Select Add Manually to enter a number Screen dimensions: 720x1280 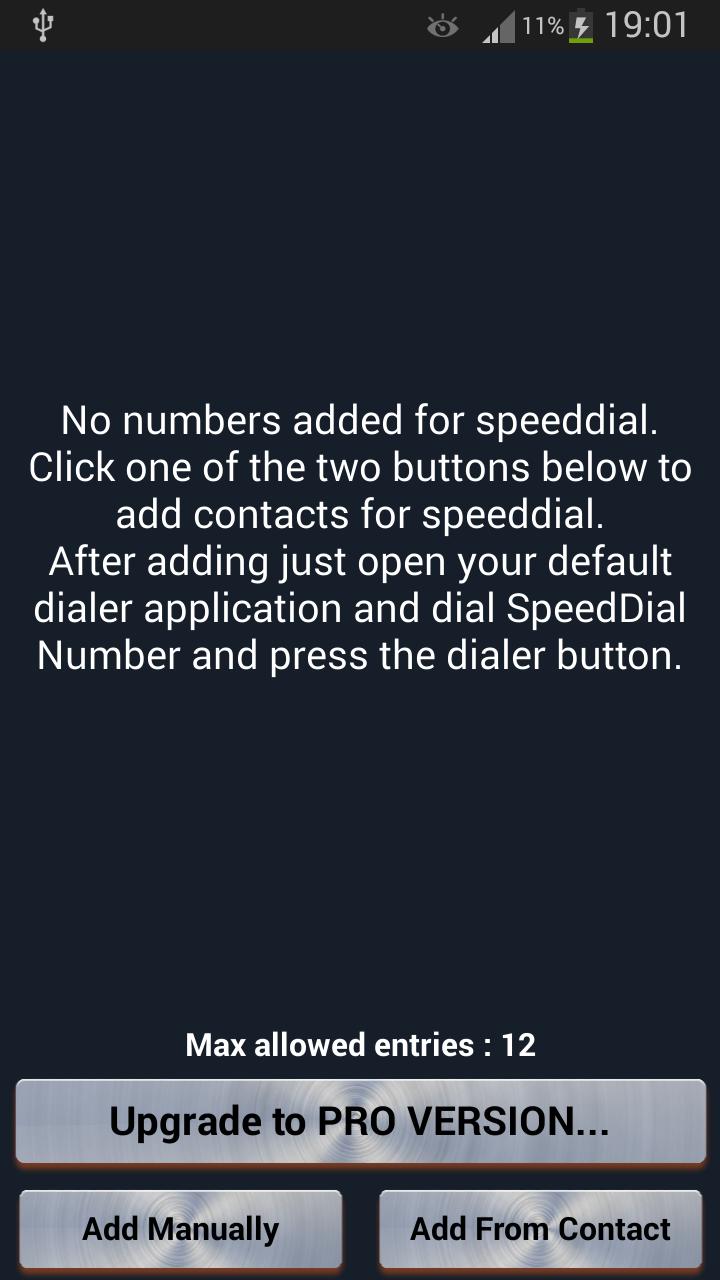(x=181, y=1228)
